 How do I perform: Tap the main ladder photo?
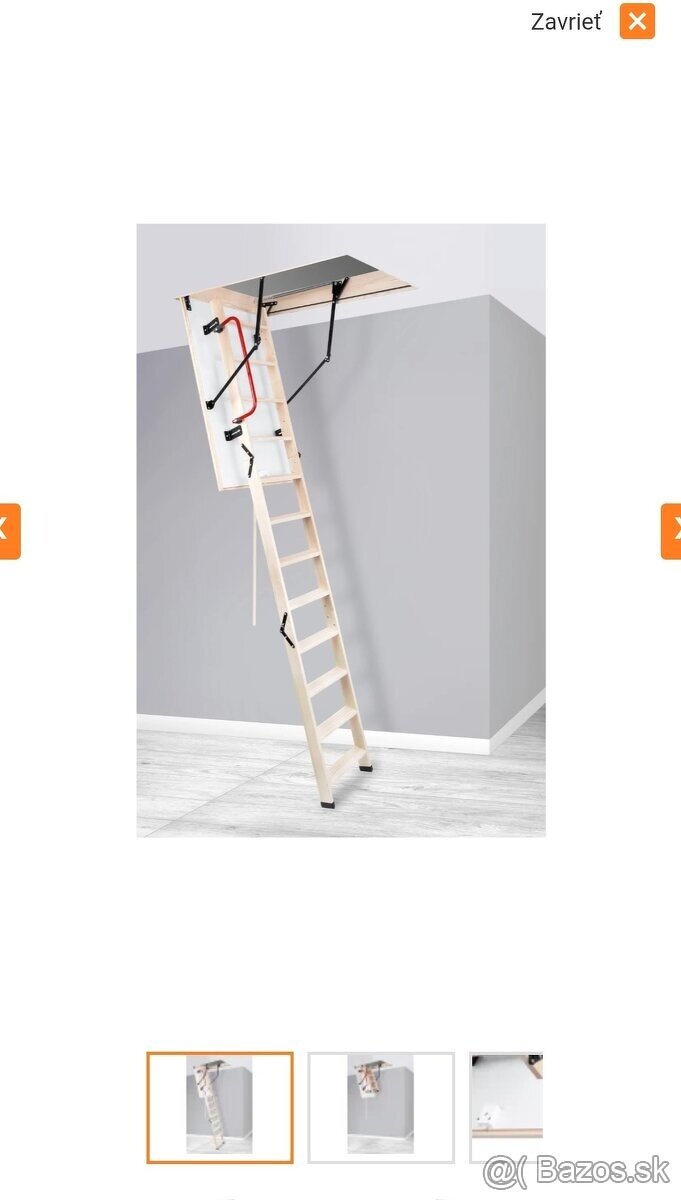tap(341, 530)
